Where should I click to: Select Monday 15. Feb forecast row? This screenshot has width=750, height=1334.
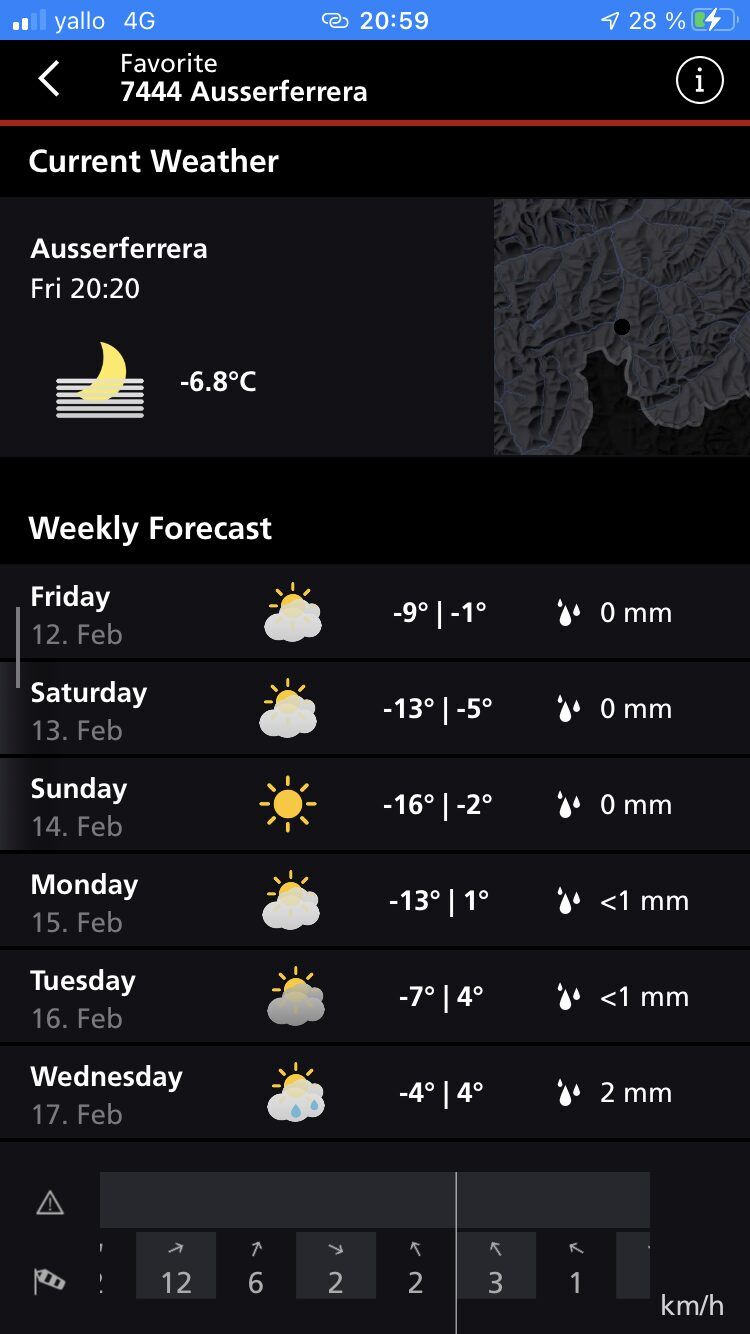pos(375,901)
